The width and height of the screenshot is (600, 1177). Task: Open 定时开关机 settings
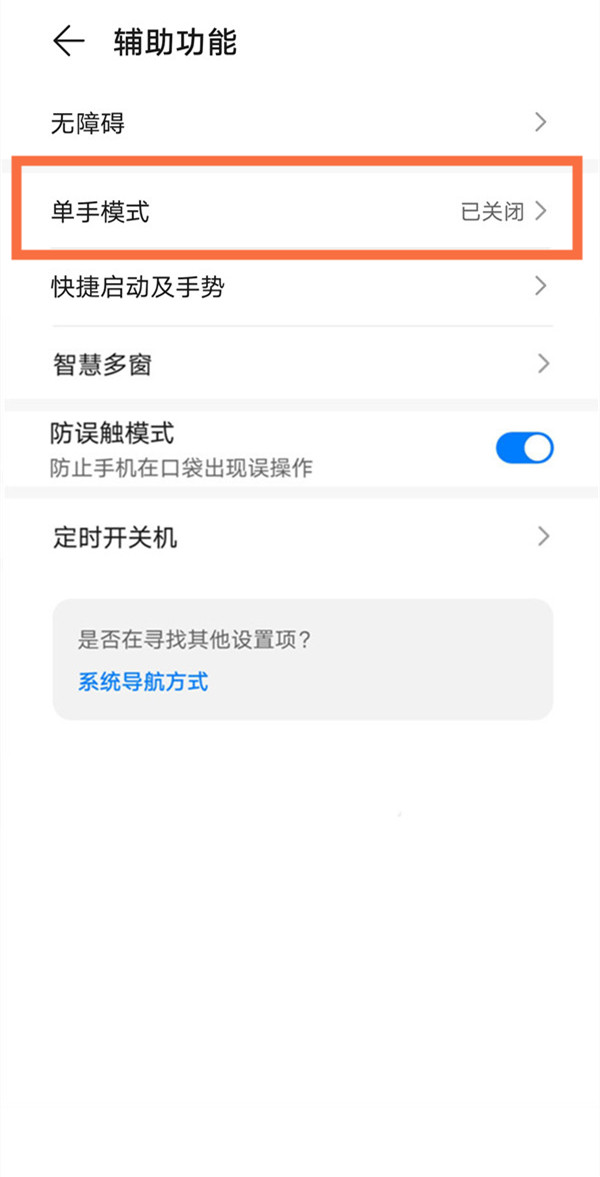pyautogui.click(x=300, y=537)
